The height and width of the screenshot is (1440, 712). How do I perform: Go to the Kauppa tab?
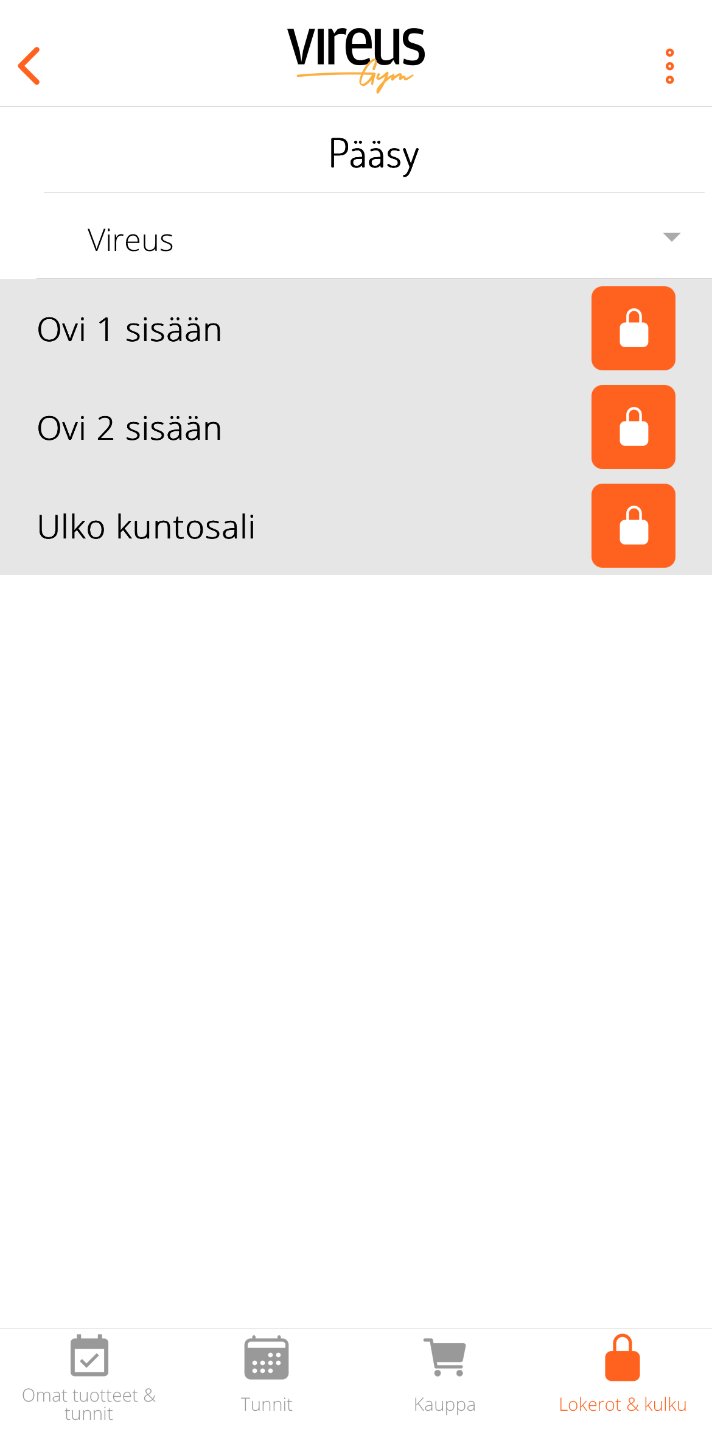point(444,1378)
